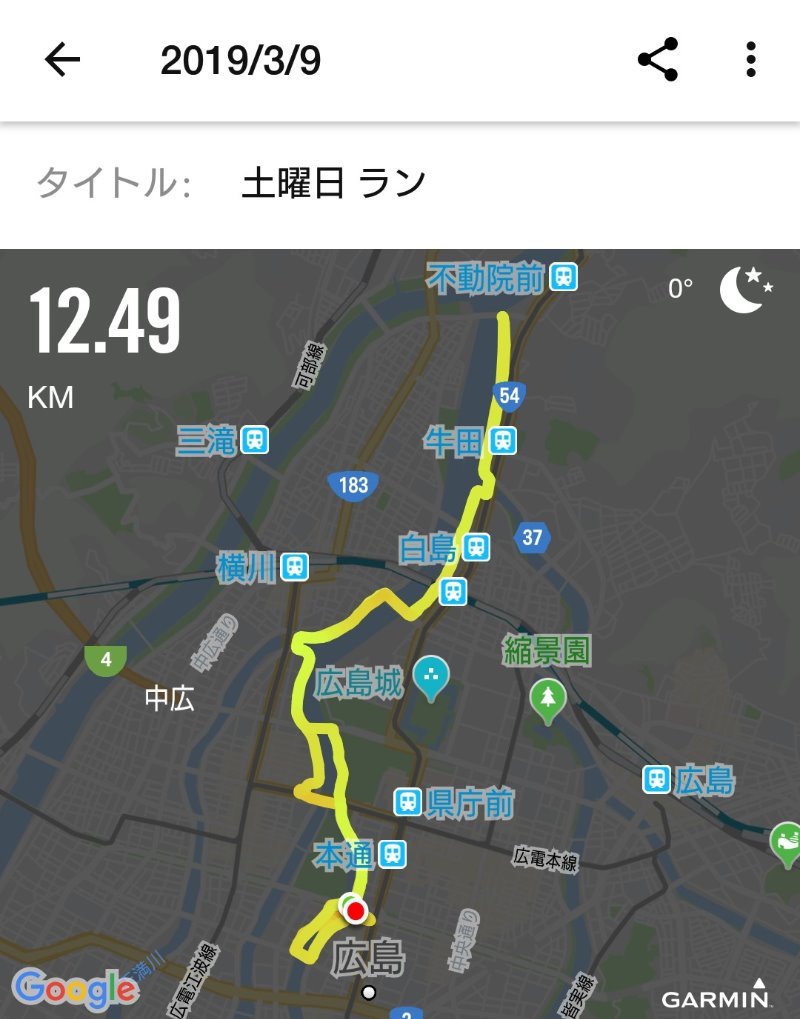This screenshot has width=800, height=1019.
Task: Share this run activity
Action: pos(658,60)
